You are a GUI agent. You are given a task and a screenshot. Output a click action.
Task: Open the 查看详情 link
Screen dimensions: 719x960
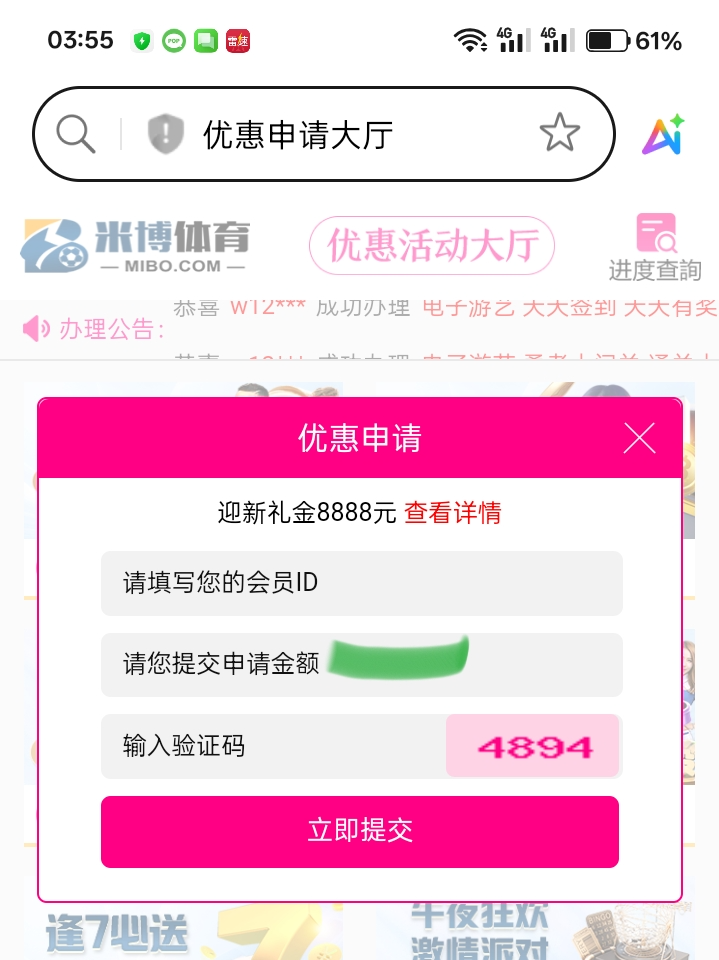[452, 513]
